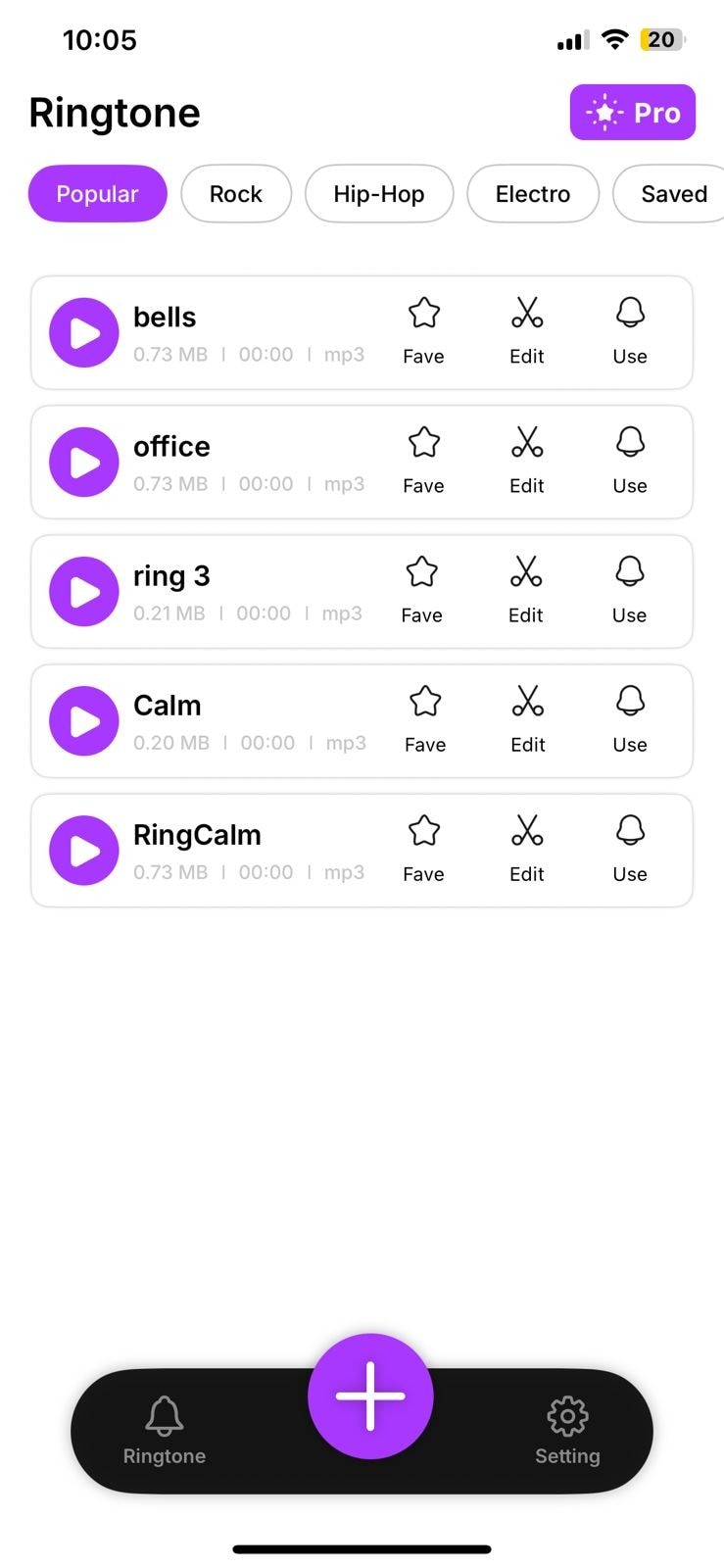Edit the RingCalm ringtone with scissors tool
Viewport: 724px width, 1568px height.
[x=527, y=845]
